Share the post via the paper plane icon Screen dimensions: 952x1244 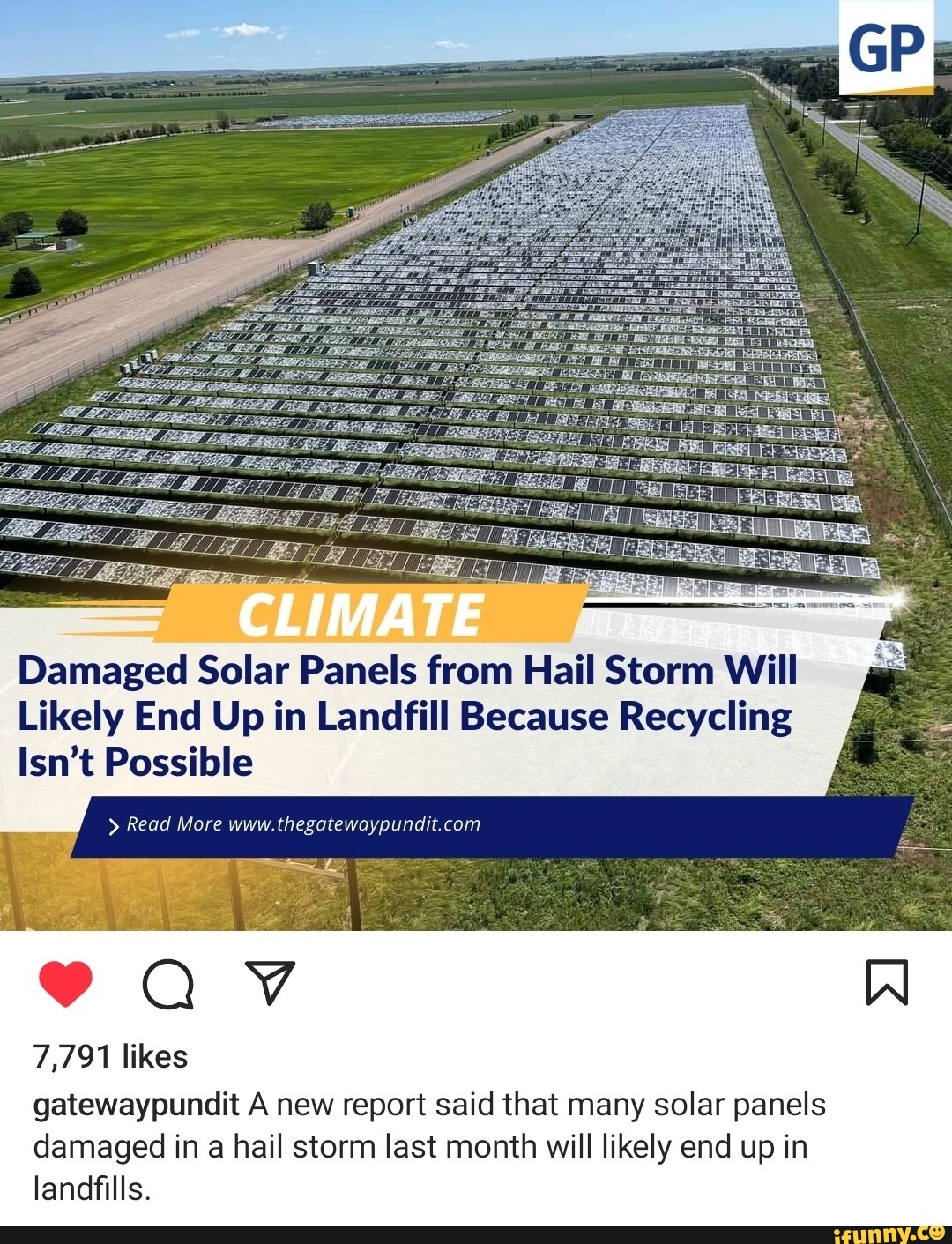click(x=269, y=985)
